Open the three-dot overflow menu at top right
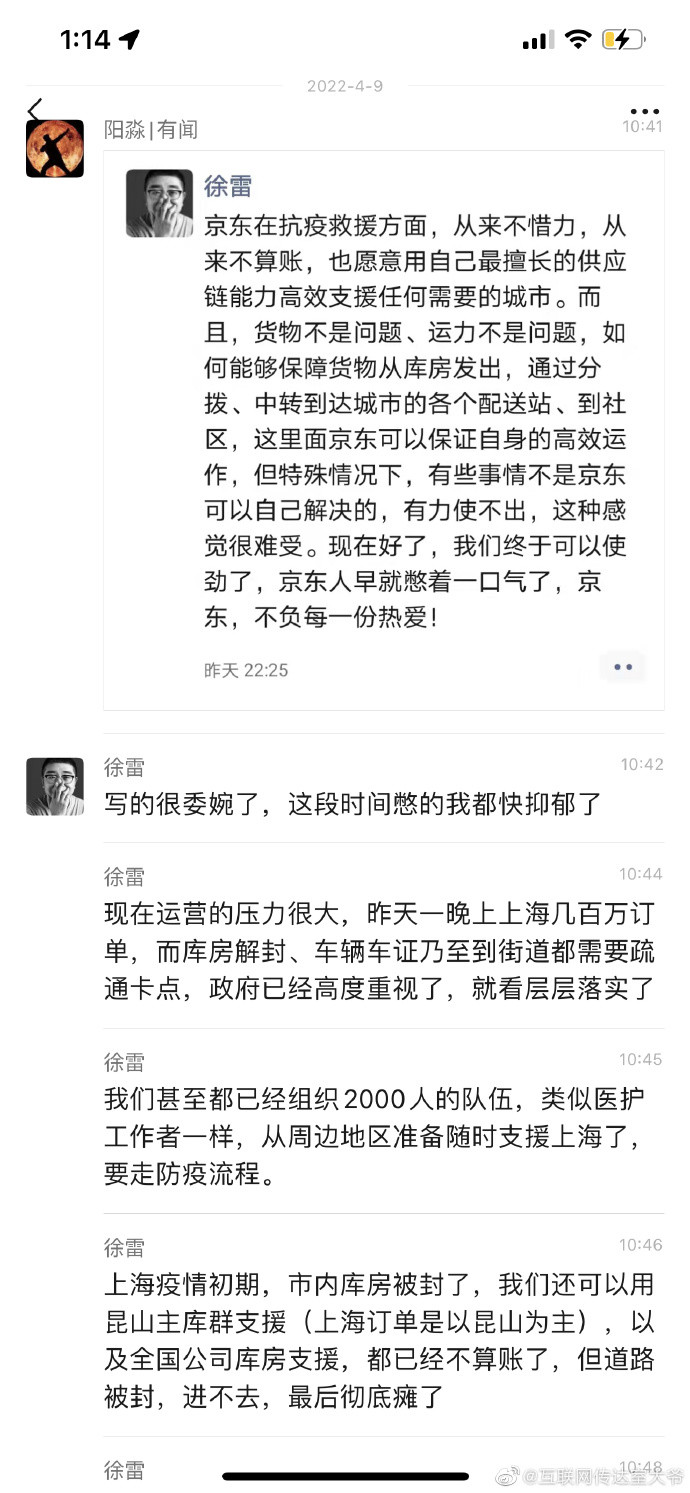690x1493 pixels. (x=643, y=111)
